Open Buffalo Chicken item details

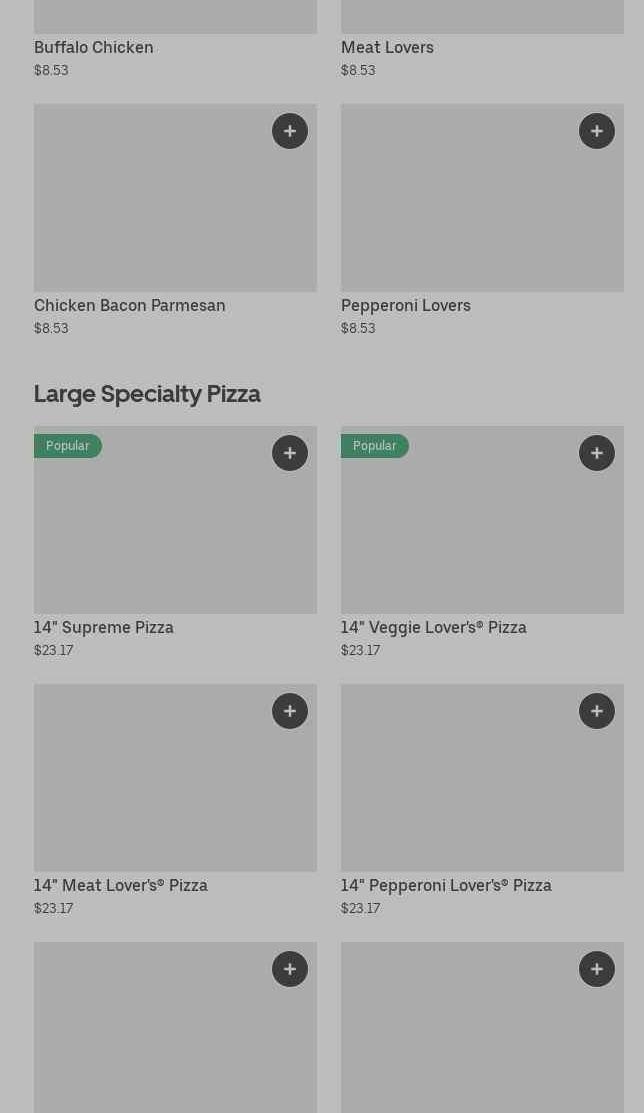click(94, 47)
